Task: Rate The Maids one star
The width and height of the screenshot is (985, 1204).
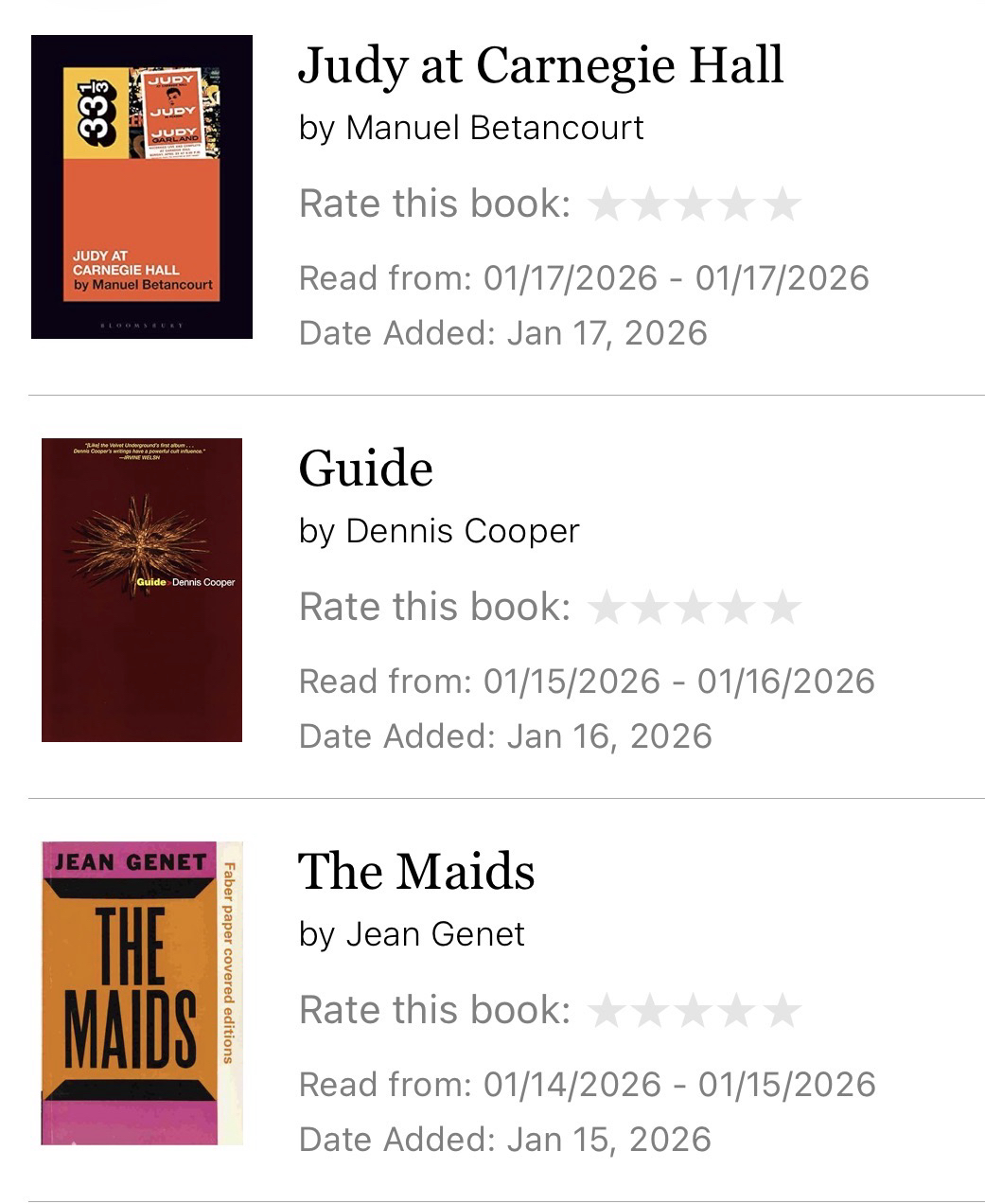Action: point(605,1011)
